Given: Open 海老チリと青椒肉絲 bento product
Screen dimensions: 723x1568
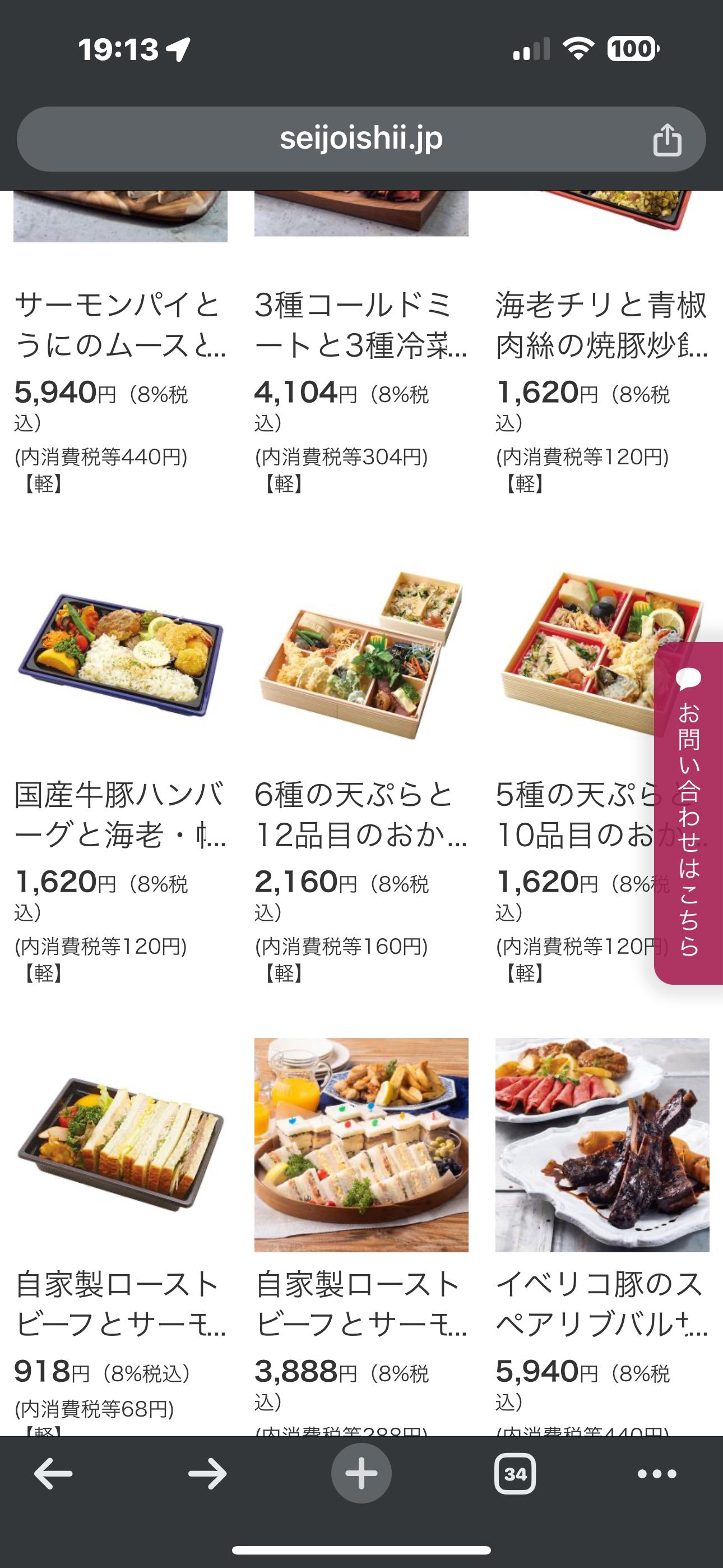Looking at the screenshot, I should click(x=601, y=325).
